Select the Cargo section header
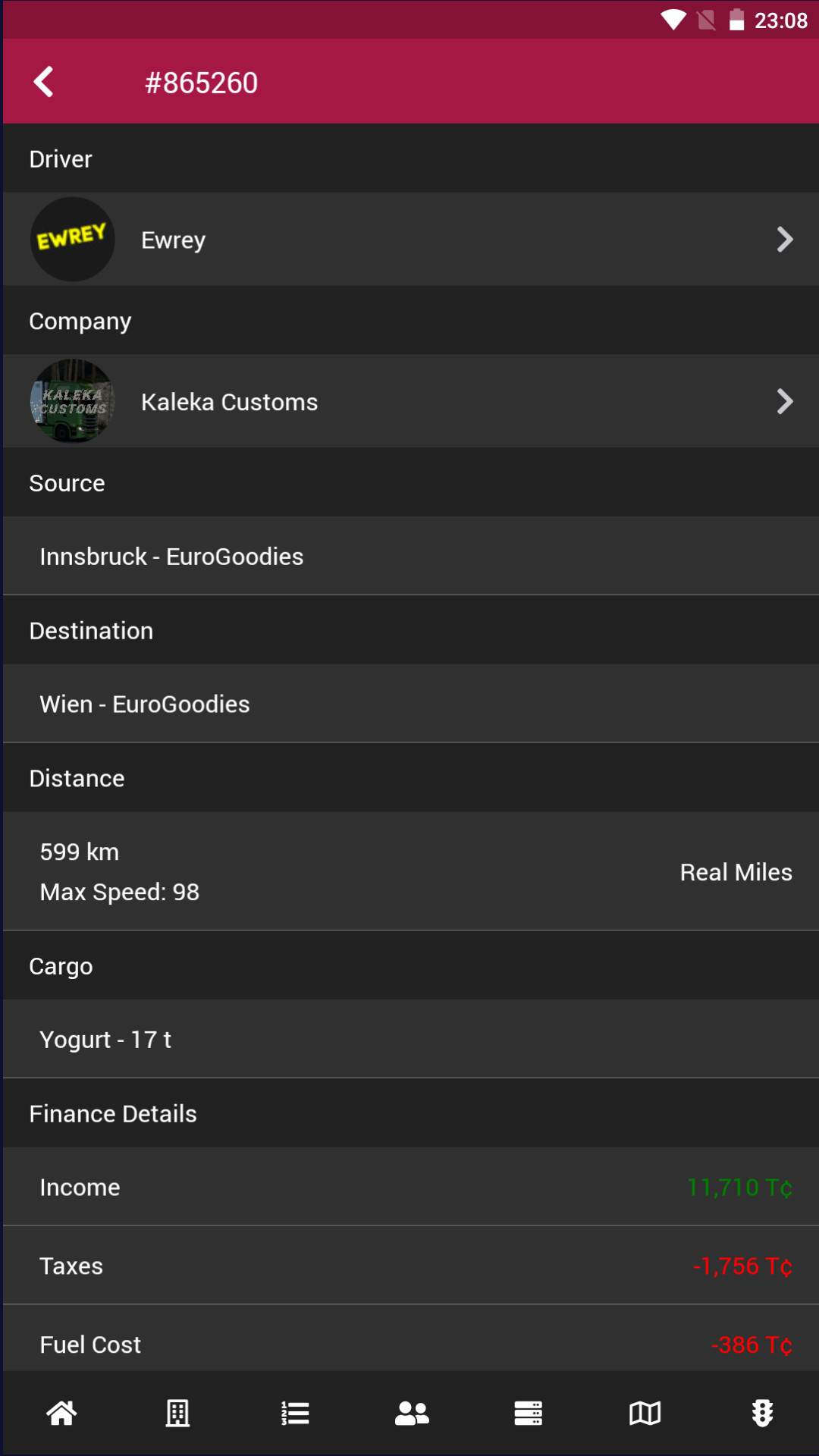Image resolution: width=819 pixels, height=1456 pixels. pos(61,965)
